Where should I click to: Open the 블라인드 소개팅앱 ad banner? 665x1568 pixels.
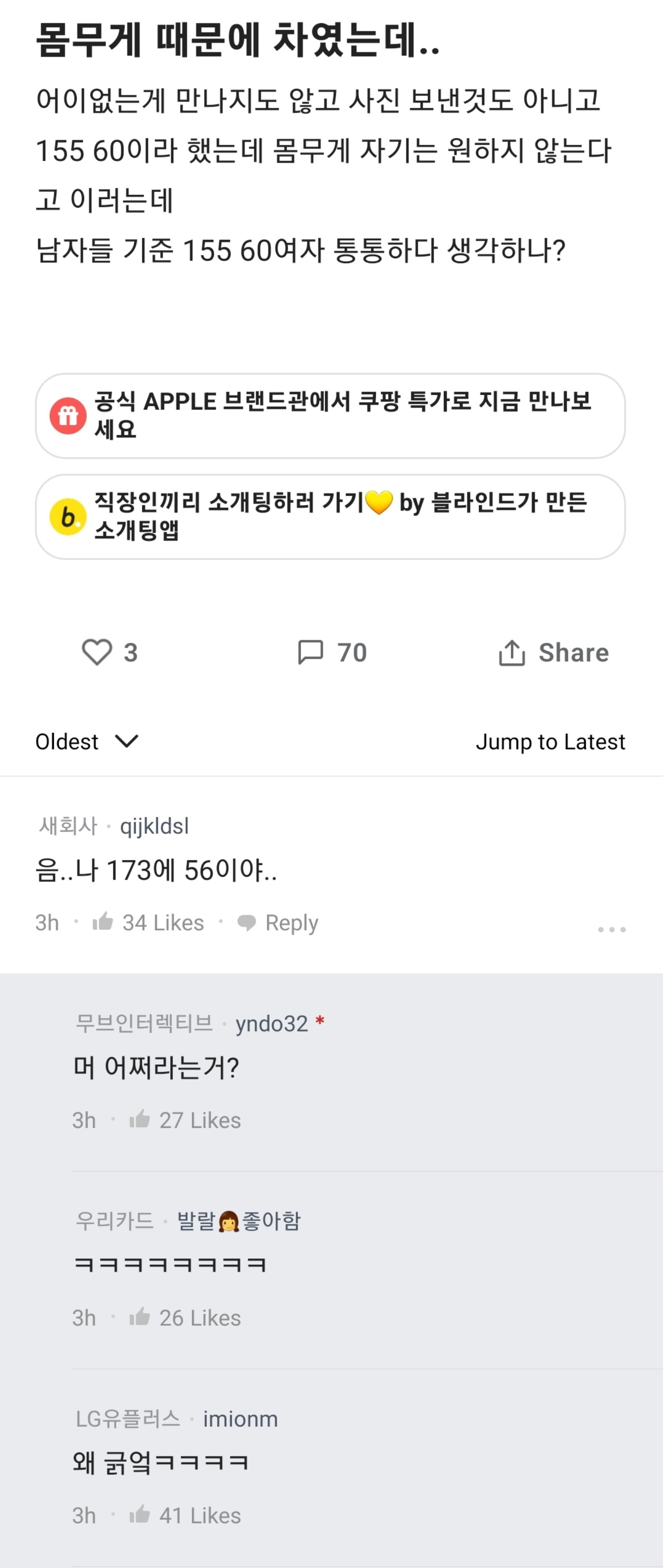332,517
